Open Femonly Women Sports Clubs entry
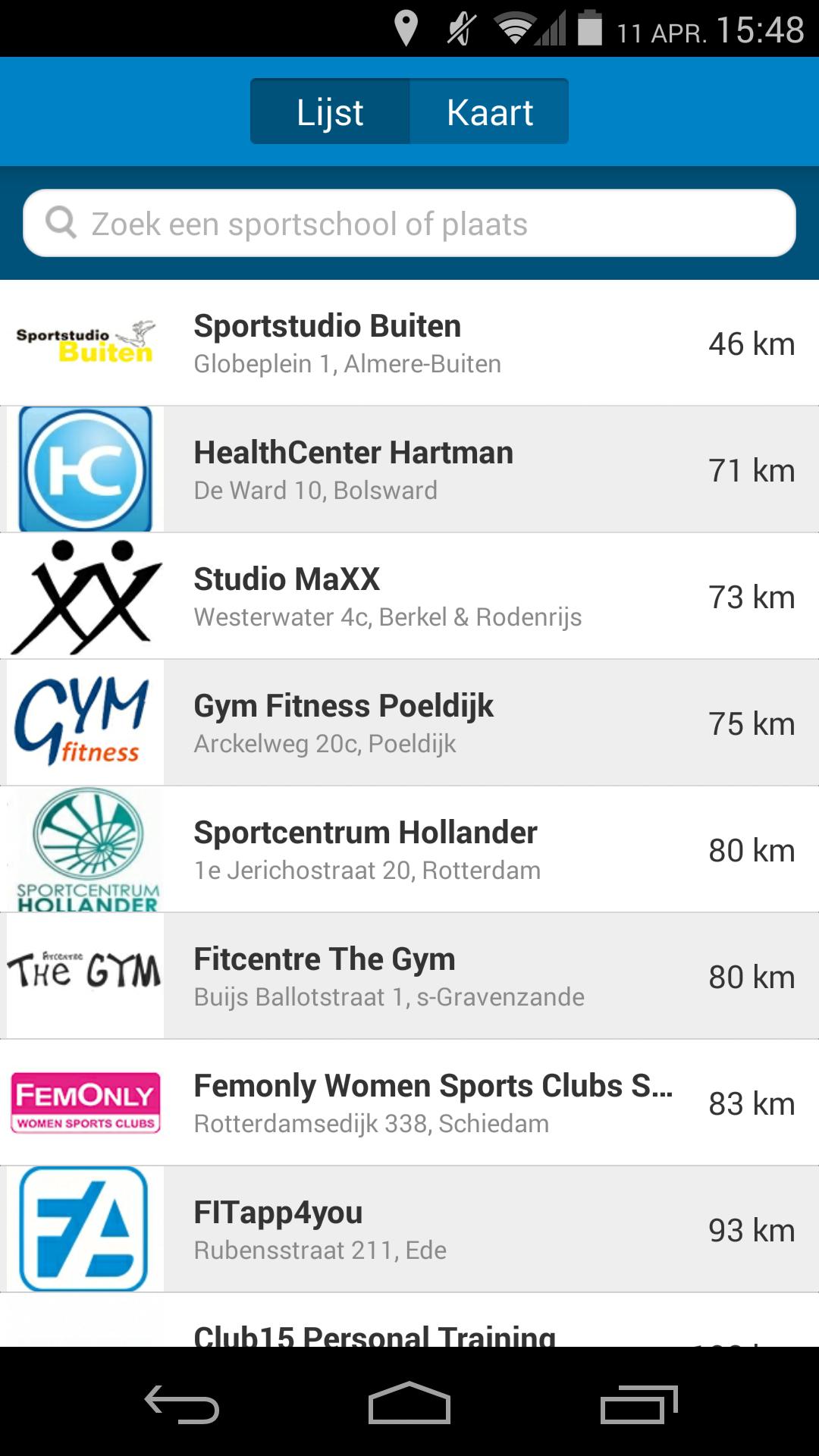 point(409,1101)
